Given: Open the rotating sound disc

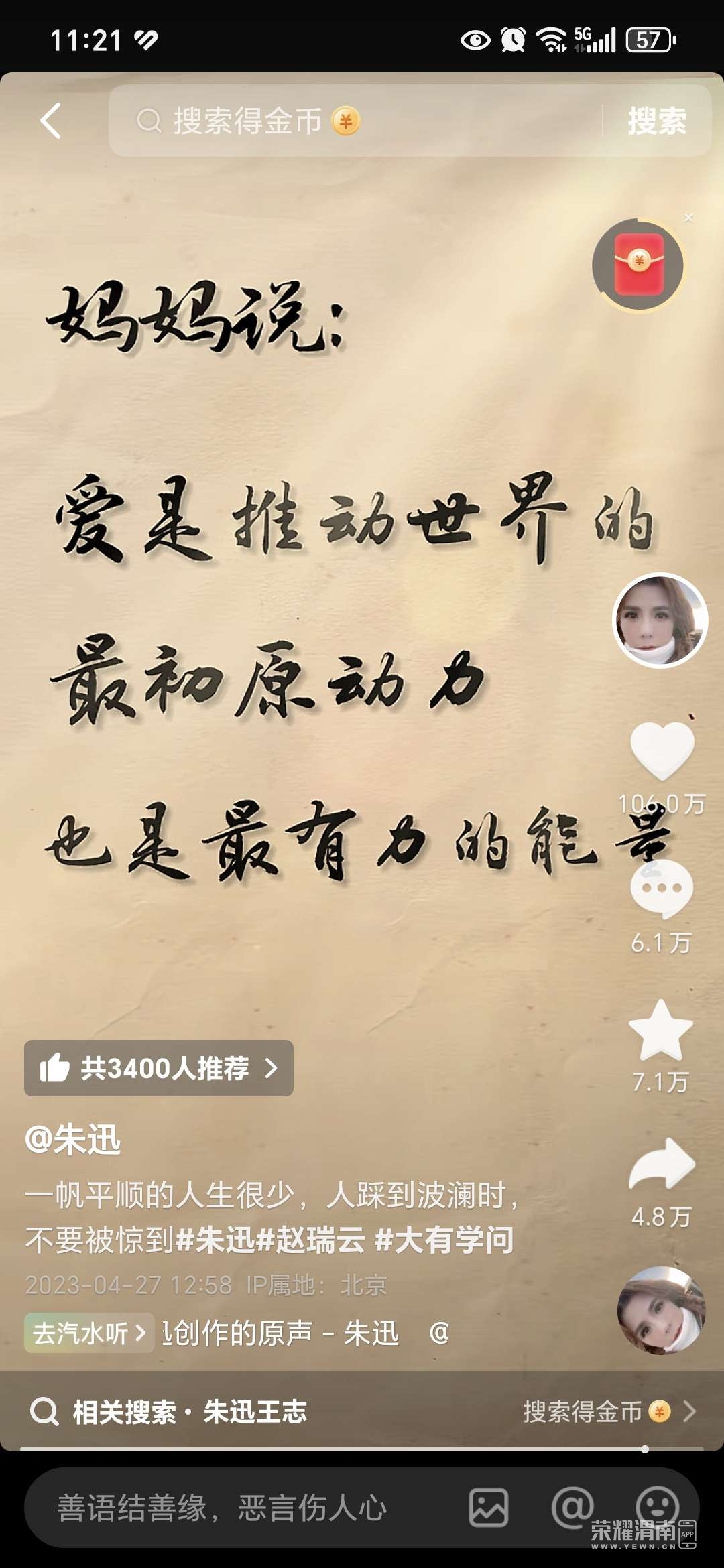Looking at the screenshot, I should coord(661,1311).
